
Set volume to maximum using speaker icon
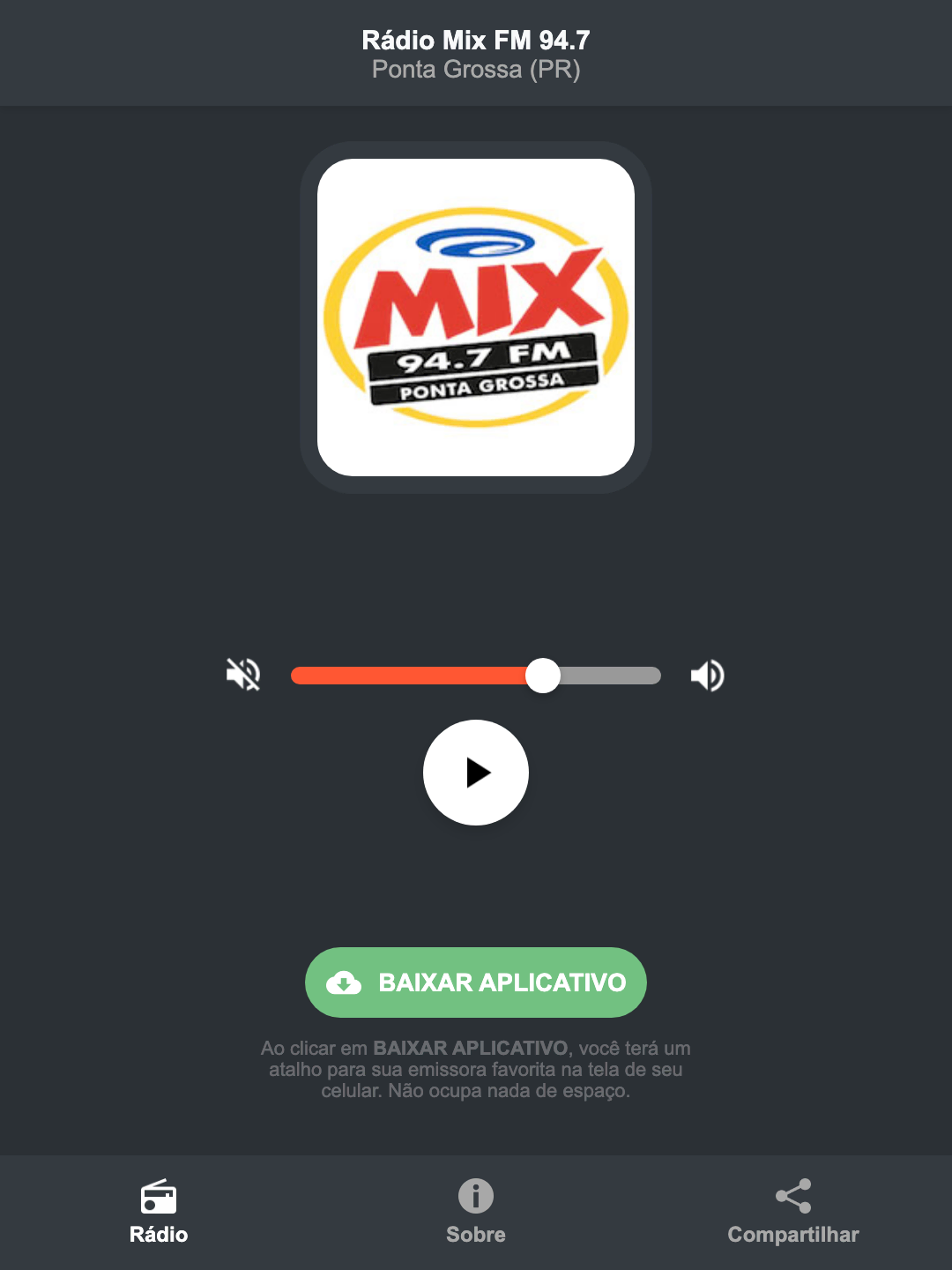(x=706, y=675)
